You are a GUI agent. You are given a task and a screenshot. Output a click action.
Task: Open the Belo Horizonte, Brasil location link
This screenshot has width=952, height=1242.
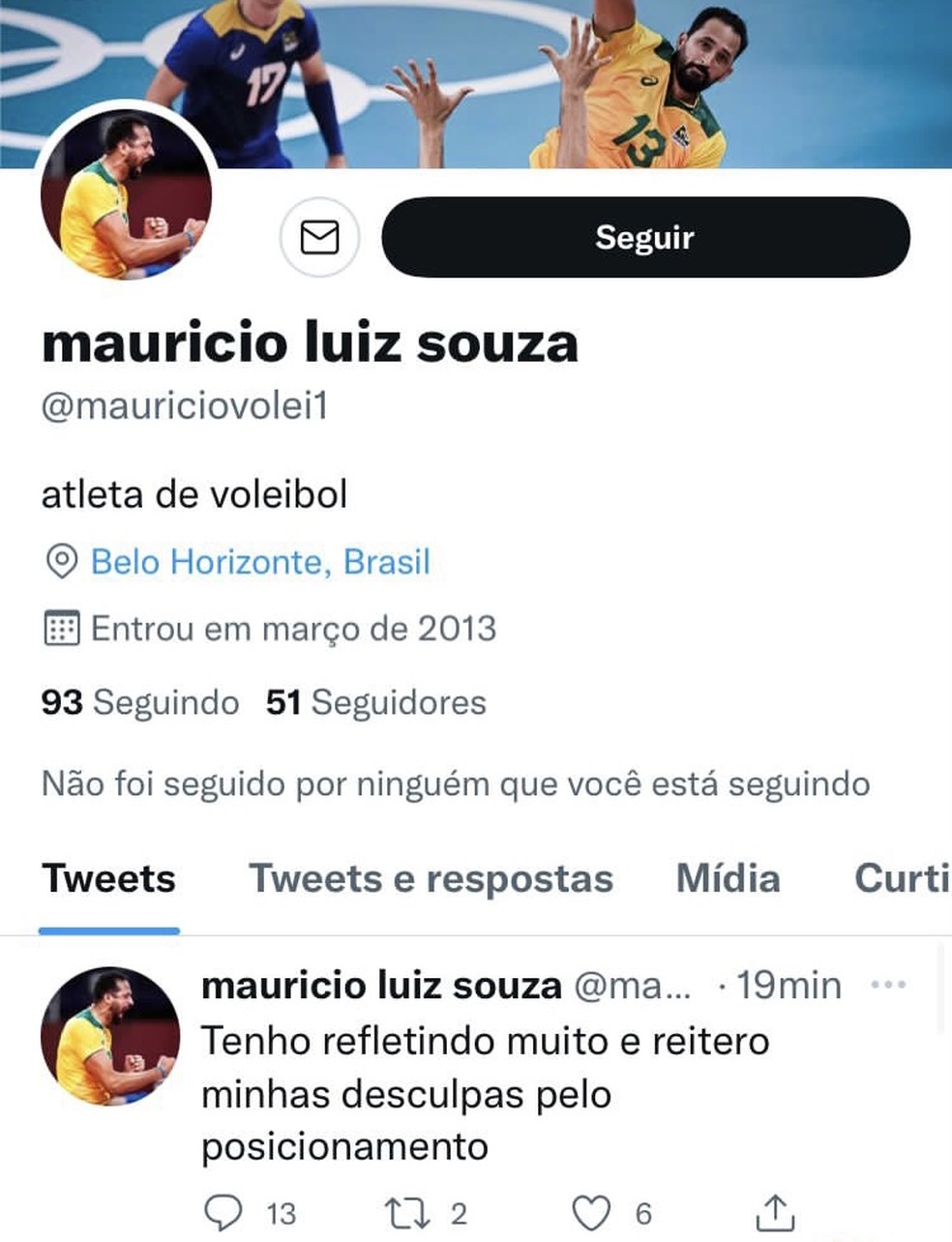[259, 562]
